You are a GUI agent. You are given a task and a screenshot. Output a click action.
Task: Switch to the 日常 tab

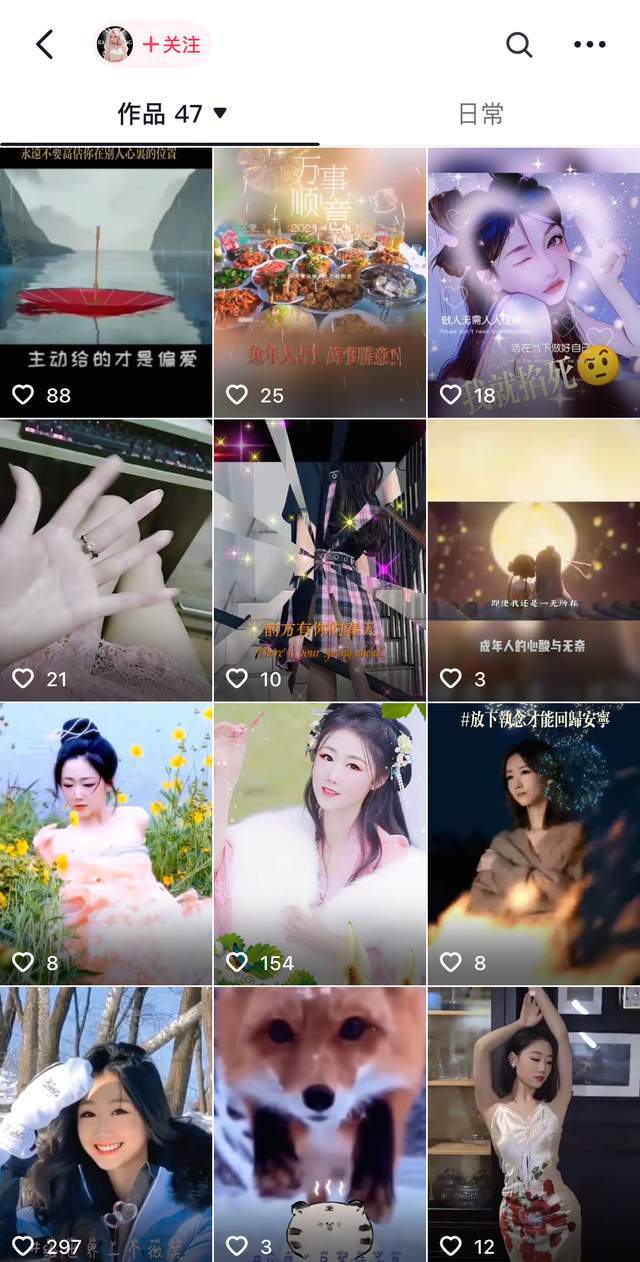click(480, 114)
